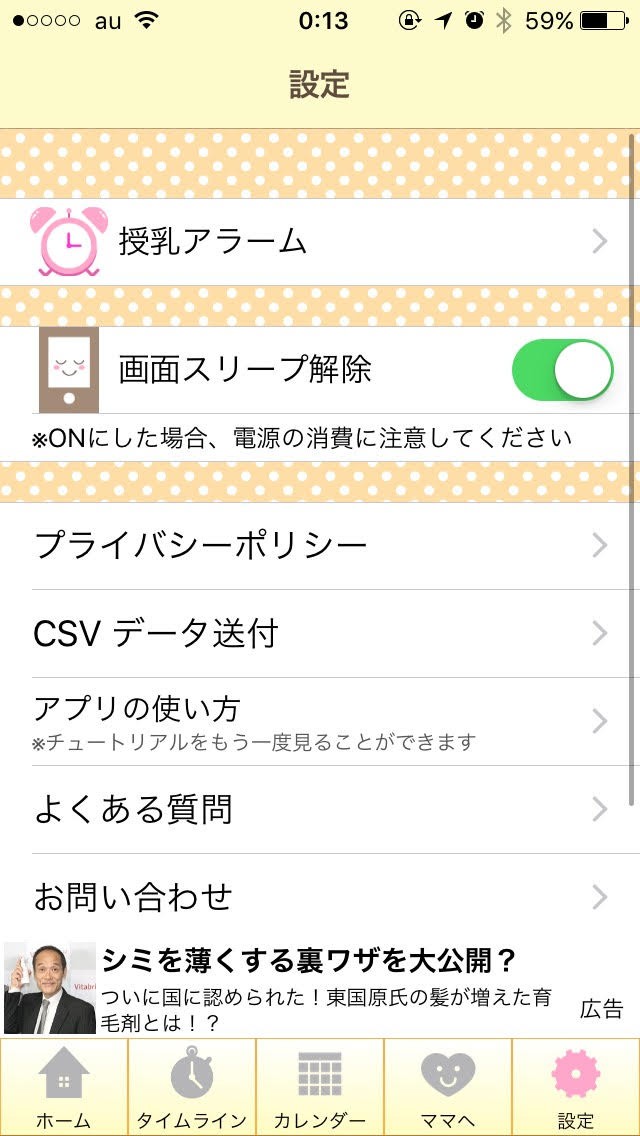Select CSV データ送付
Image resolution: width=640 pixels, height=1136 pixels.
pos(320,634)
